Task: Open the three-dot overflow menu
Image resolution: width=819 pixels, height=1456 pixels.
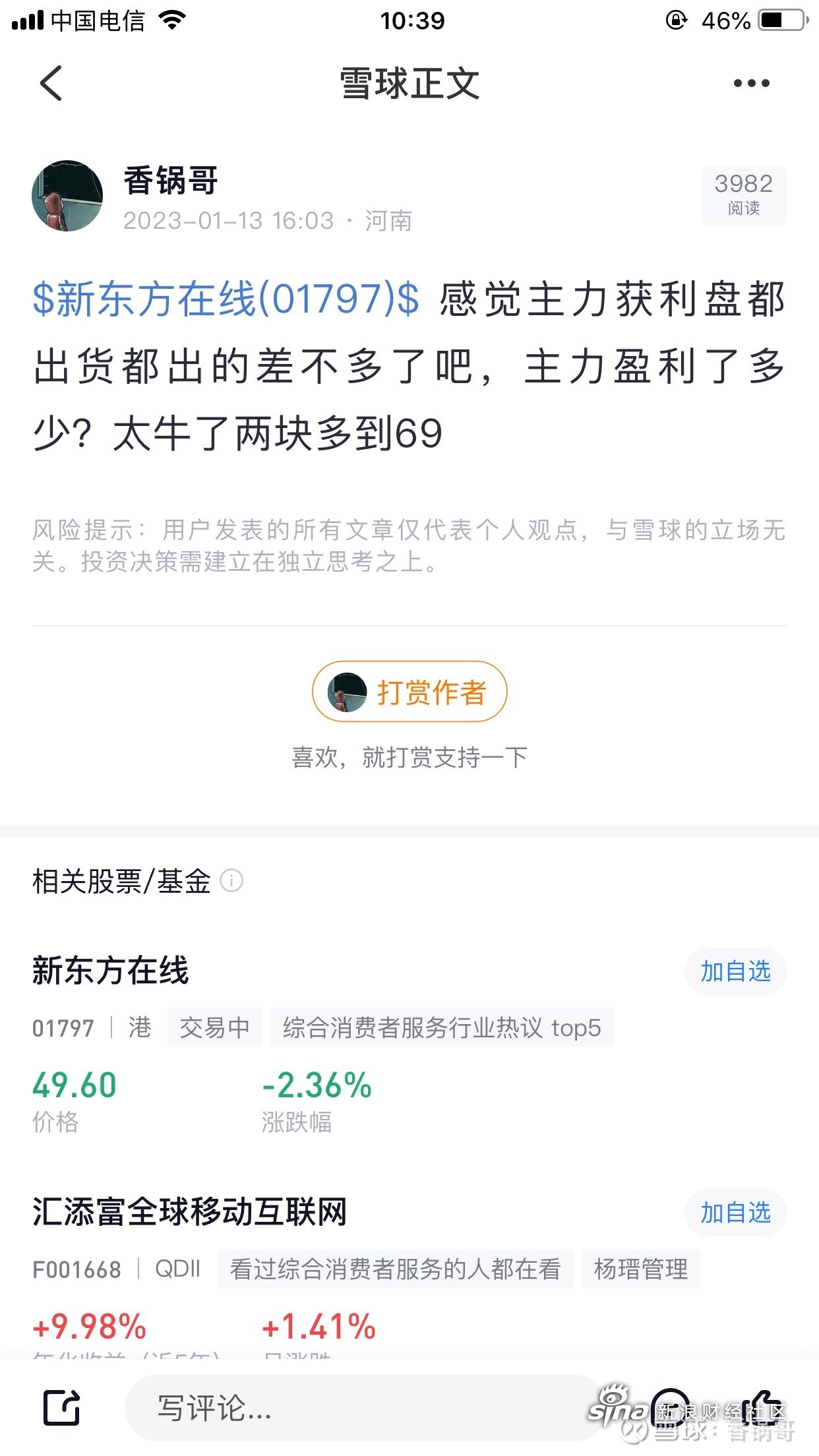Action: click(752, 83)
